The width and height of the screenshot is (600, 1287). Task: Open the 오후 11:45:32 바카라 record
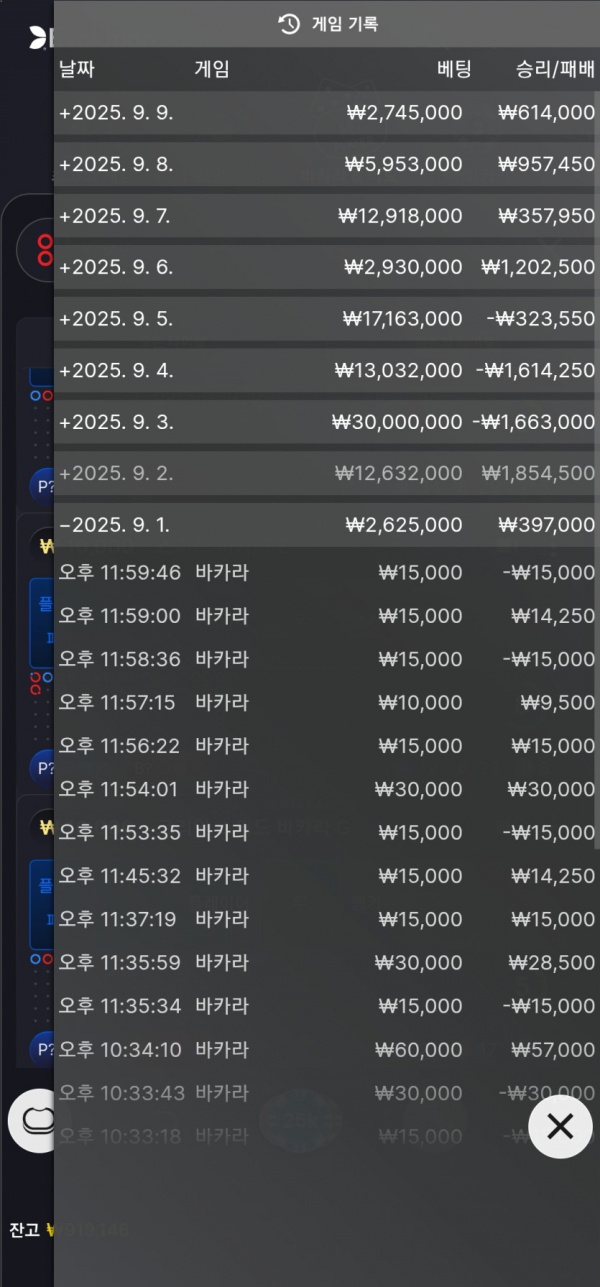coord(325,876)
